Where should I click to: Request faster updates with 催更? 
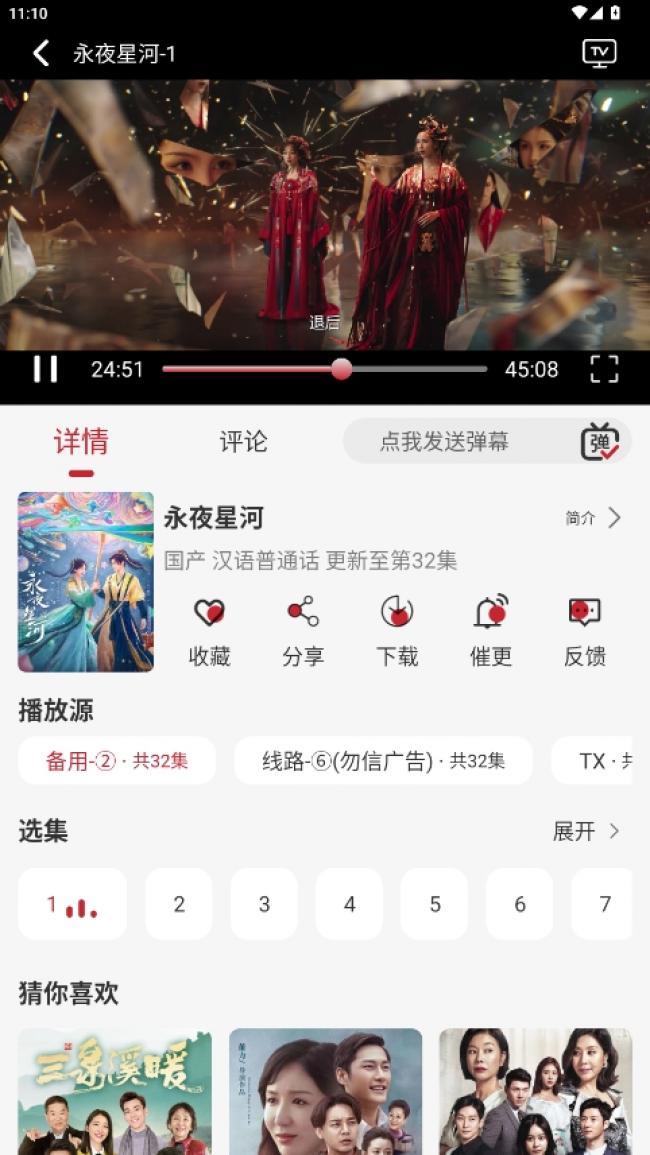(x=491, y=630)
